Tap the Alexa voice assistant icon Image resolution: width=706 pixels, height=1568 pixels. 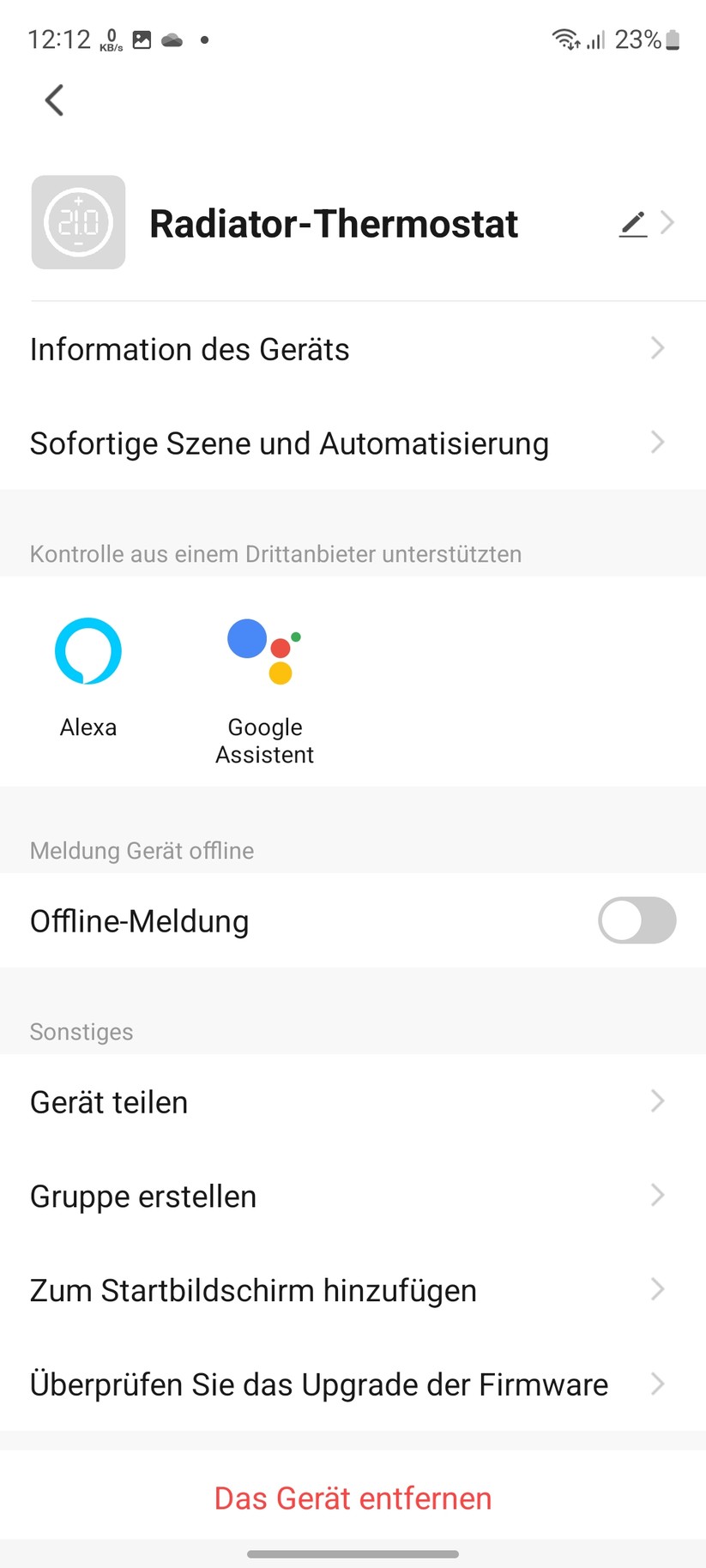click(x=88, y=651)
